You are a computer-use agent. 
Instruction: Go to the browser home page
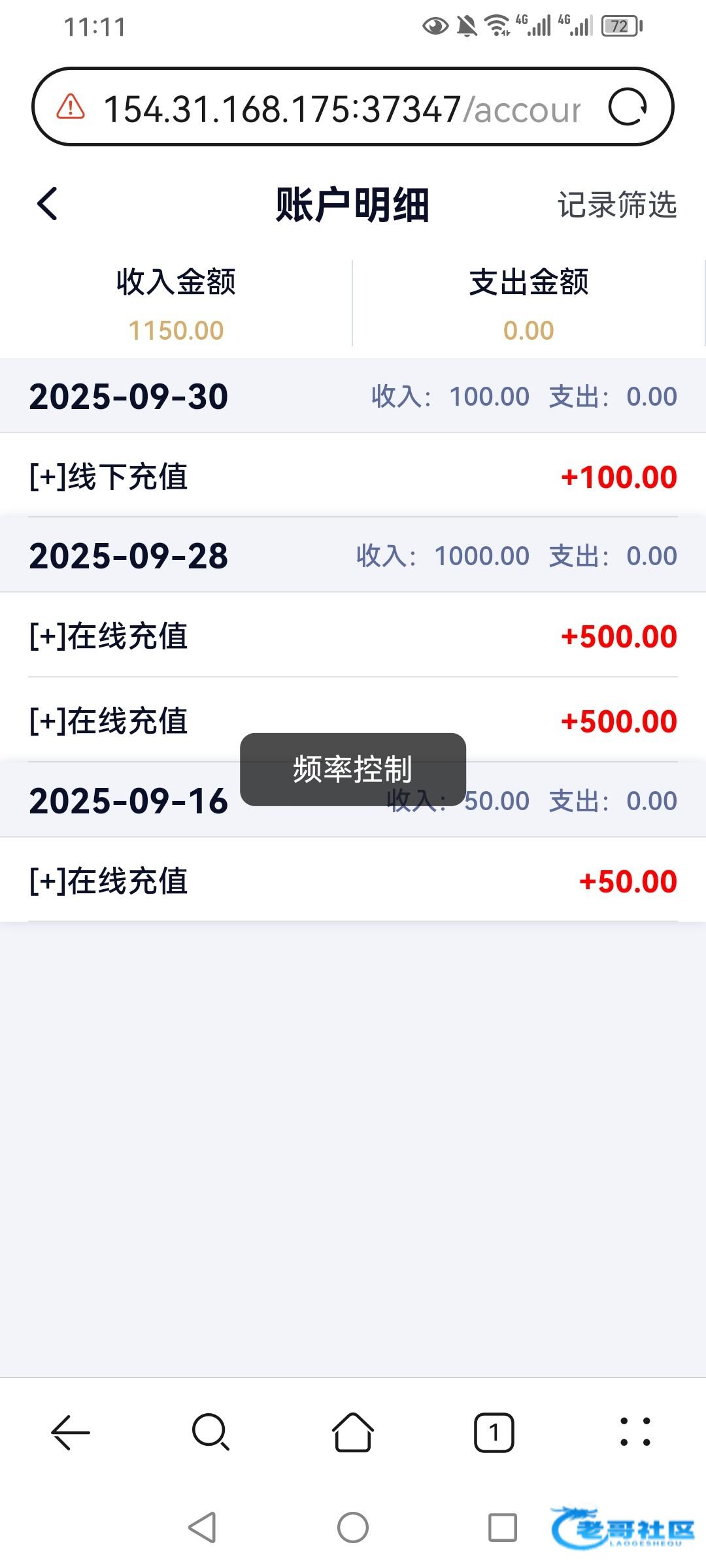point(353,1432)
